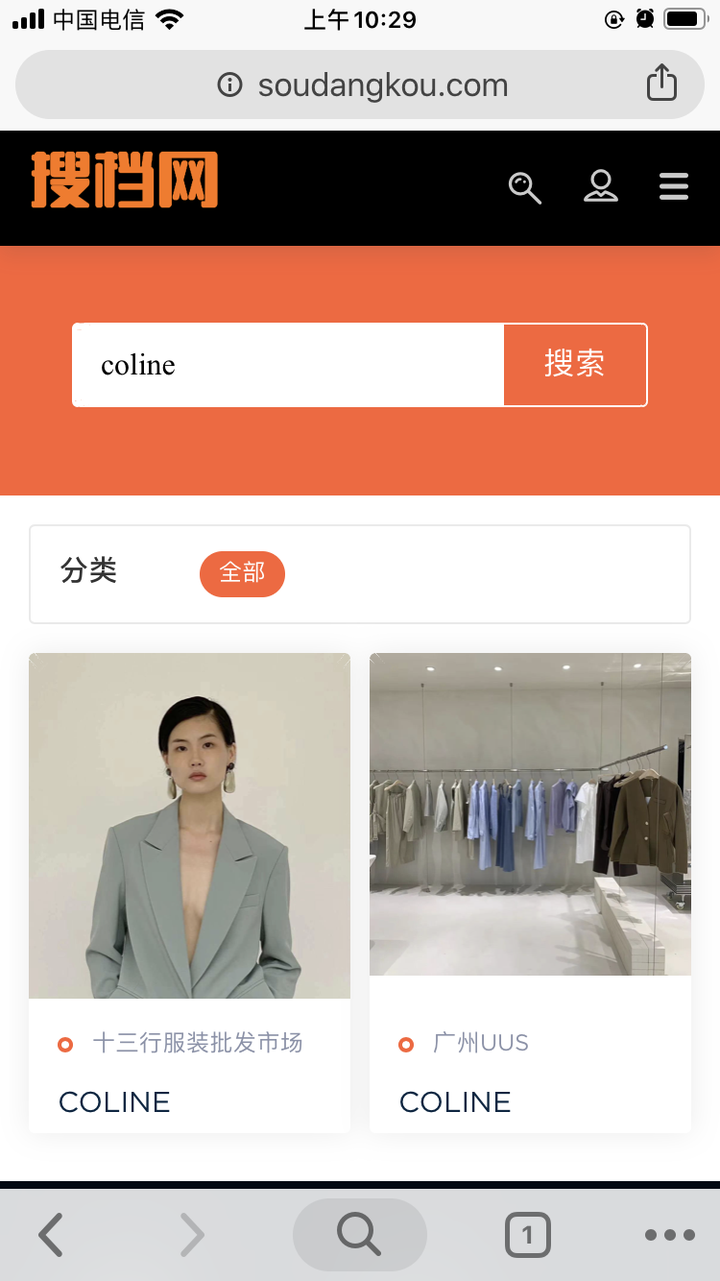Open the site search magnifier icon

525,187
